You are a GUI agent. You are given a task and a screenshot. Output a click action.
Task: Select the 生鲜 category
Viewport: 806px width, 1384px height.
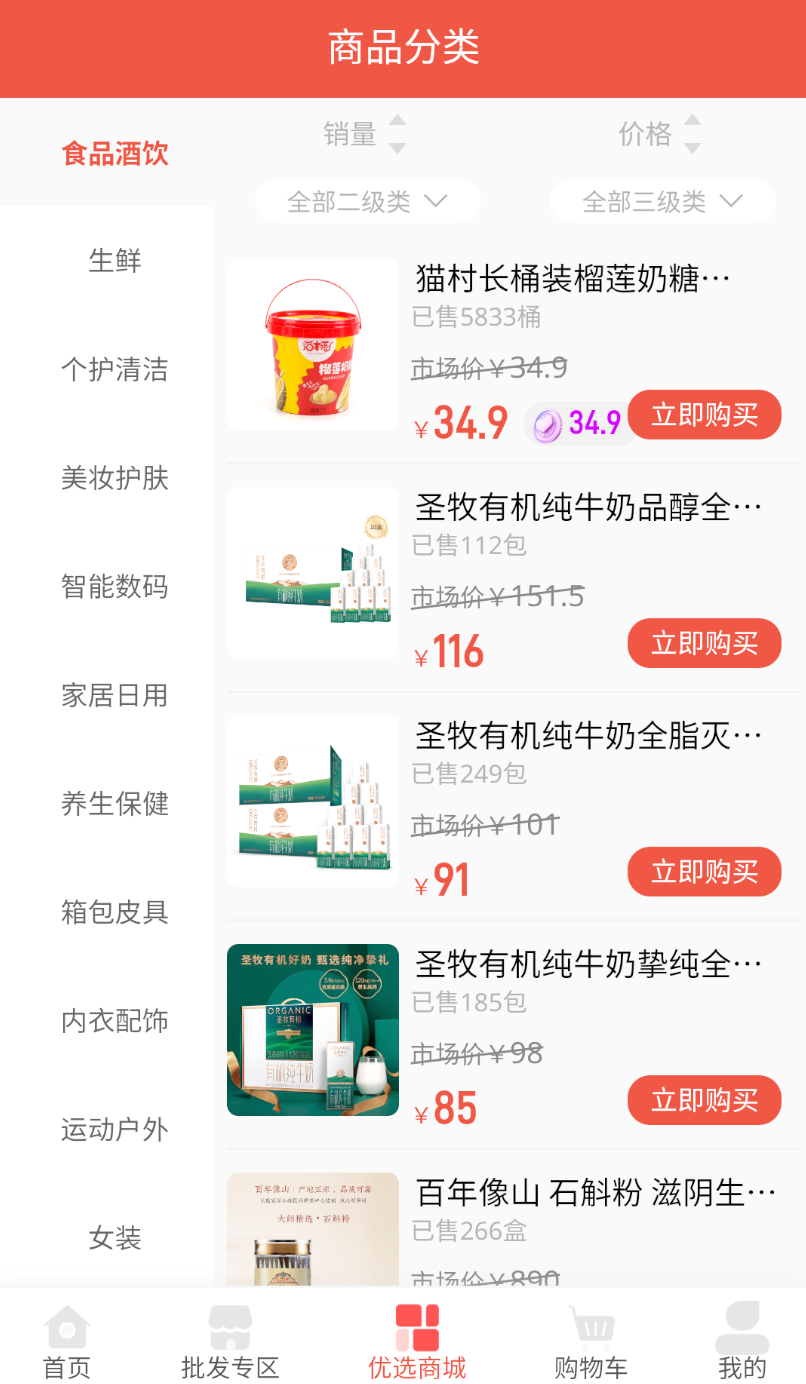pyautogui.click(x=116, y=261)
